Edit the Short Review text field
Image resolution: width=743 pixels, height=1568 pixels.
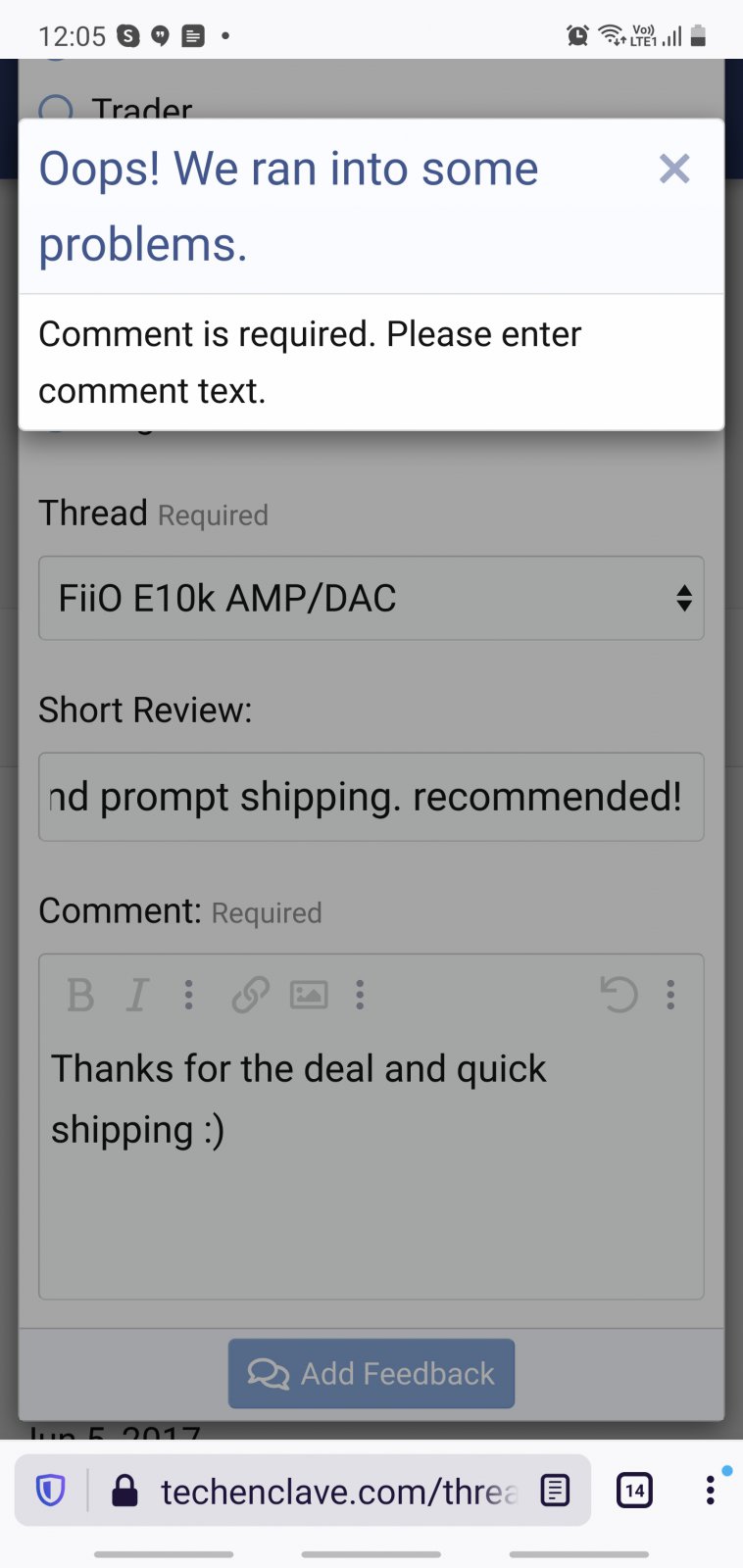point(371,797)
